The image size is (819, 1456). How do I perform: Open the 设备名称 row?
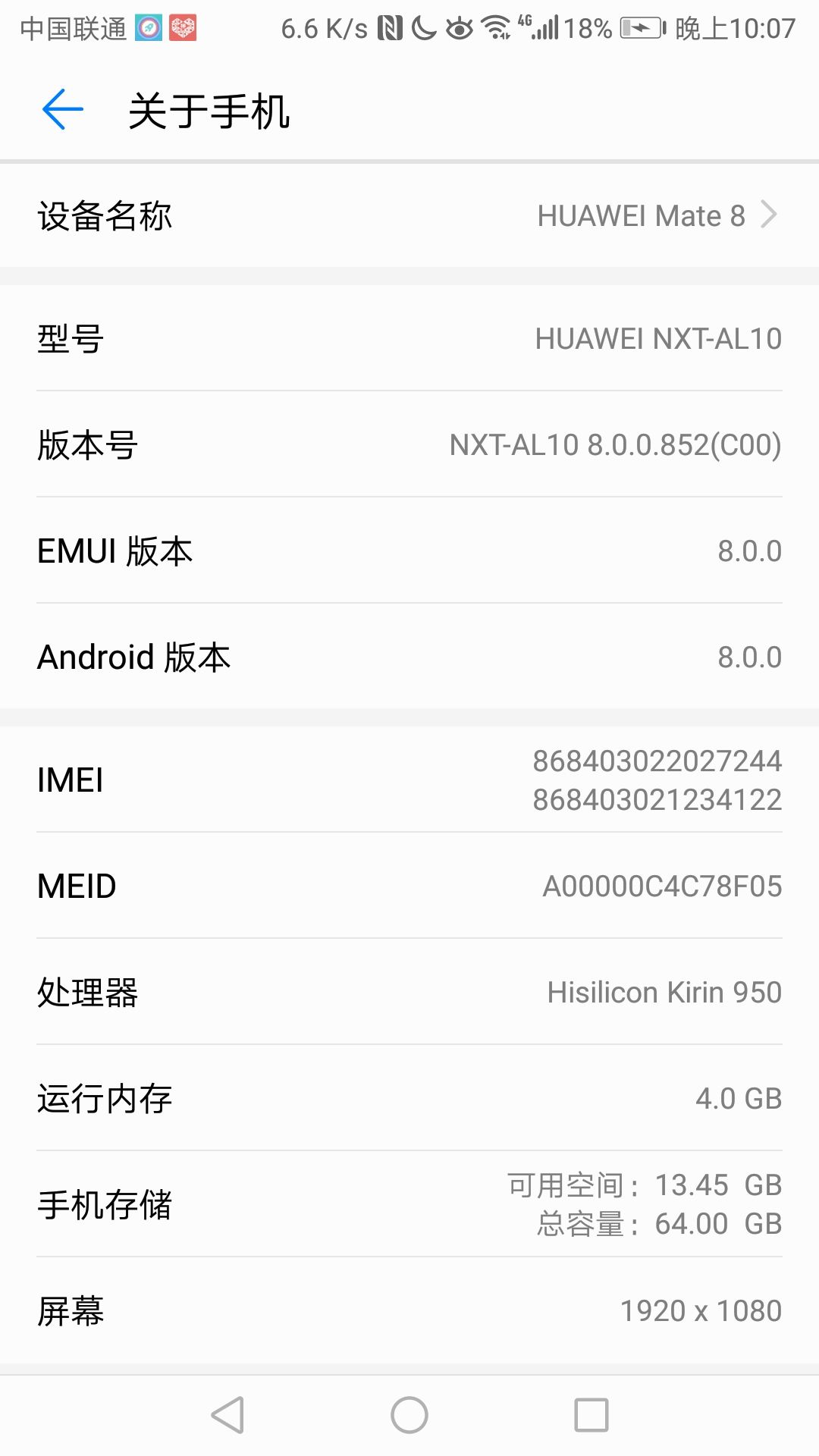(x=409, y=215)
